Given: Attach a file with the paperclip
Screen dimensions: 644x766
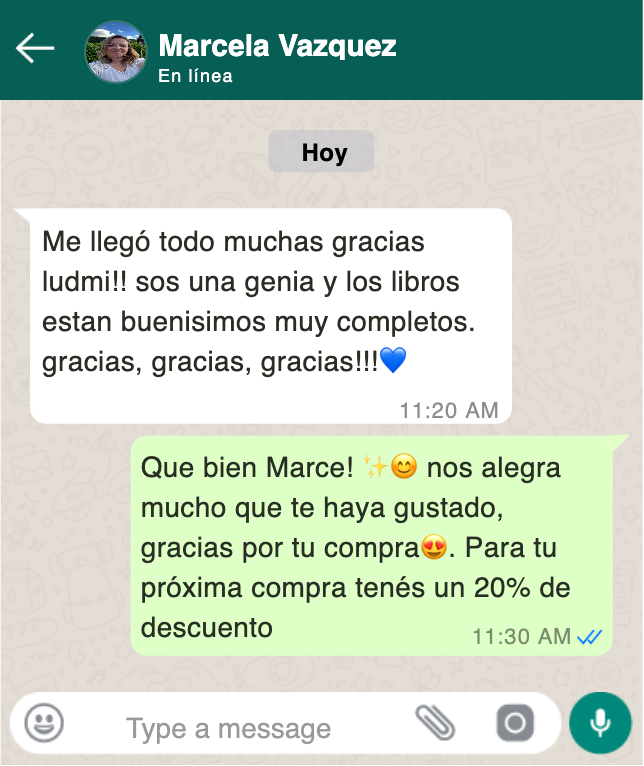Looking at the screenshot, I should [435, 722].
